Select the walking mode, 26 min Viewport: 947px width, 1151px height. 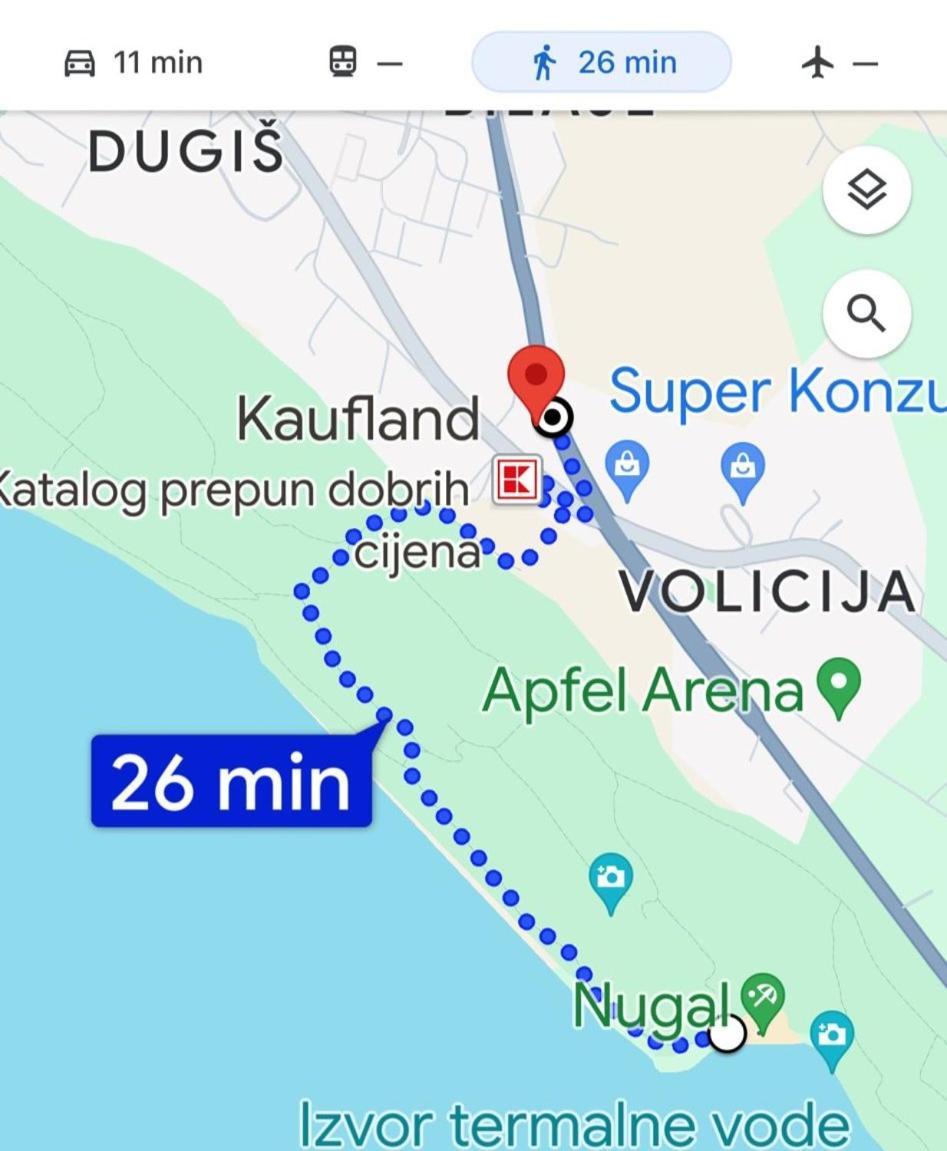pyautogui.click(x=602, y=63)
